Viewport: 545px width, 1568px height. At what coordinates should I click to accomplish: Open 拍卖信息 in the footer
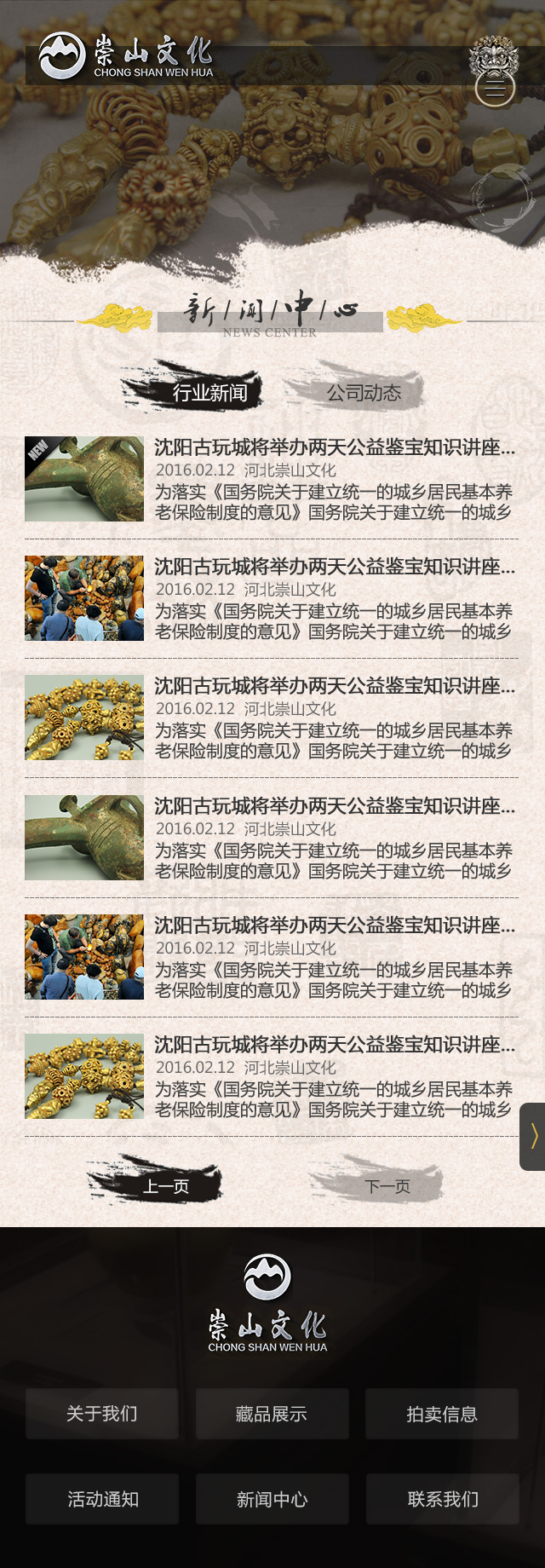point(442,1414)
